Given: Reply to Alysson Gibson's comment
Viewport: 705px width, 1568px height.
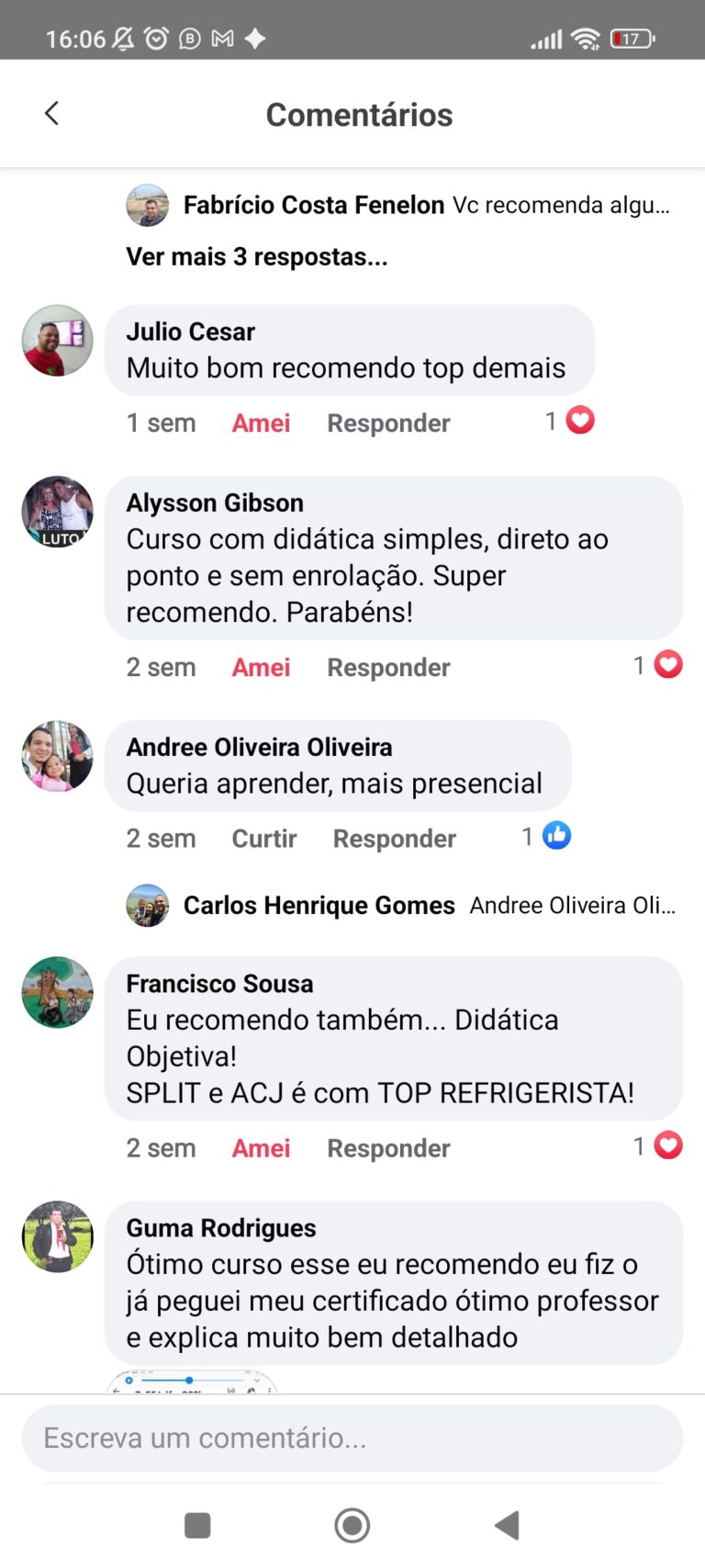Looking at the screenshot, I should click(388, 667).
